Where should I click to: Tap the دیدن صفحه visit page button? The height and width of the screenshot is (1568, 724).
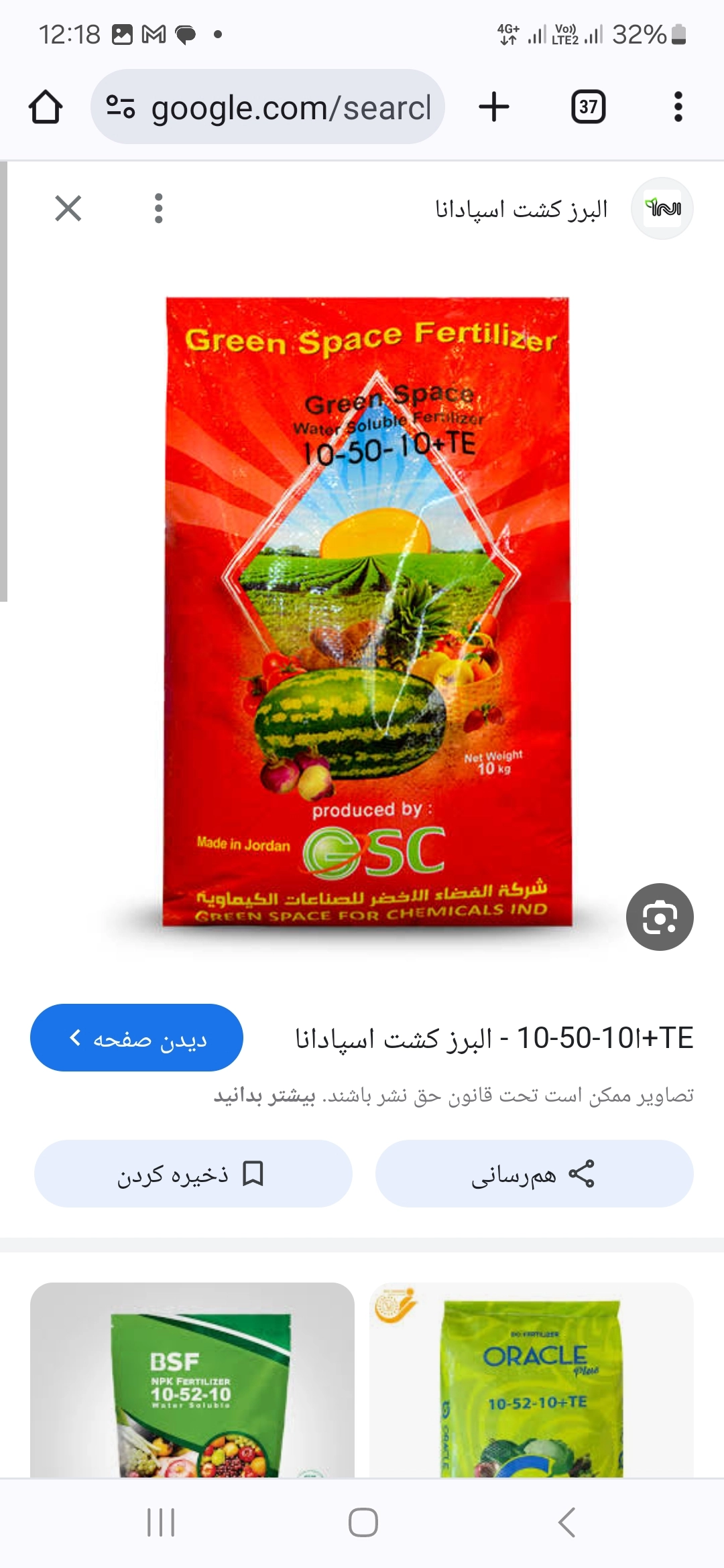[137, 1038]
